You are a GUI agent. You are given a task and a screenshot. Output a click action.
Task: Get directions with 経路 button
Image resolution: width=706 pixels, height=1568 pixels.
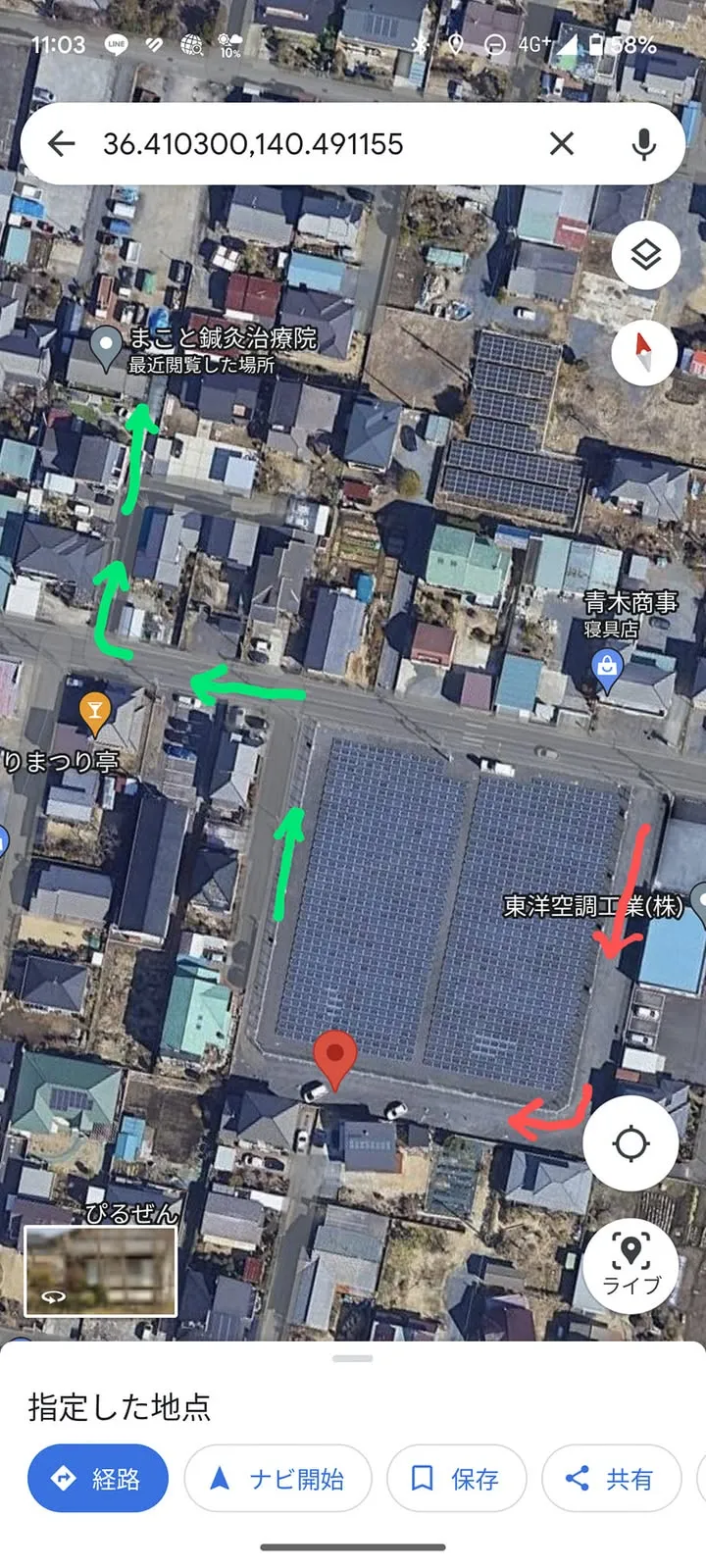97,1478
